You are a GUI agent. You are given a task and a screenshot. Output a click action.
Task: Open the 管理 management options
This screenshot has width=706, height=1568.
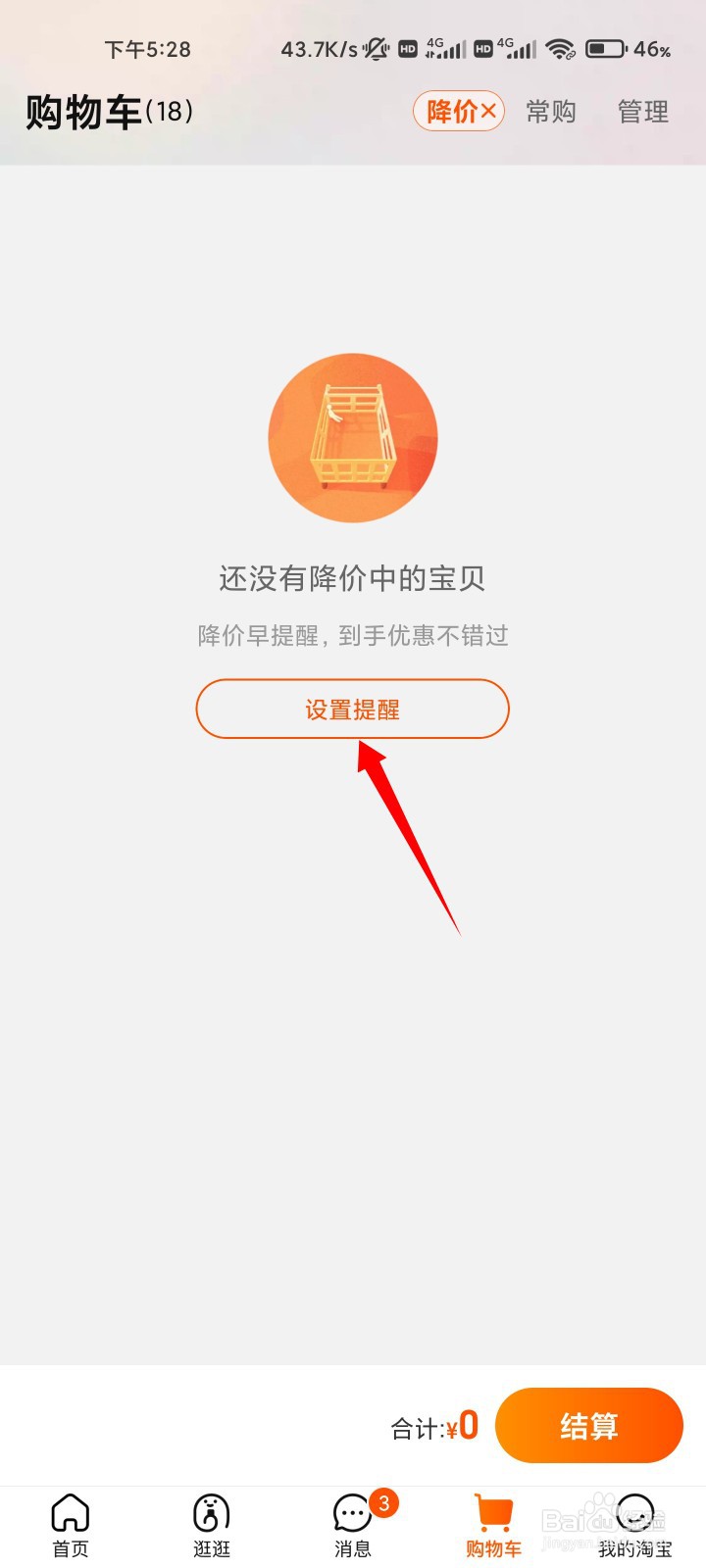[x=642, y=112]
